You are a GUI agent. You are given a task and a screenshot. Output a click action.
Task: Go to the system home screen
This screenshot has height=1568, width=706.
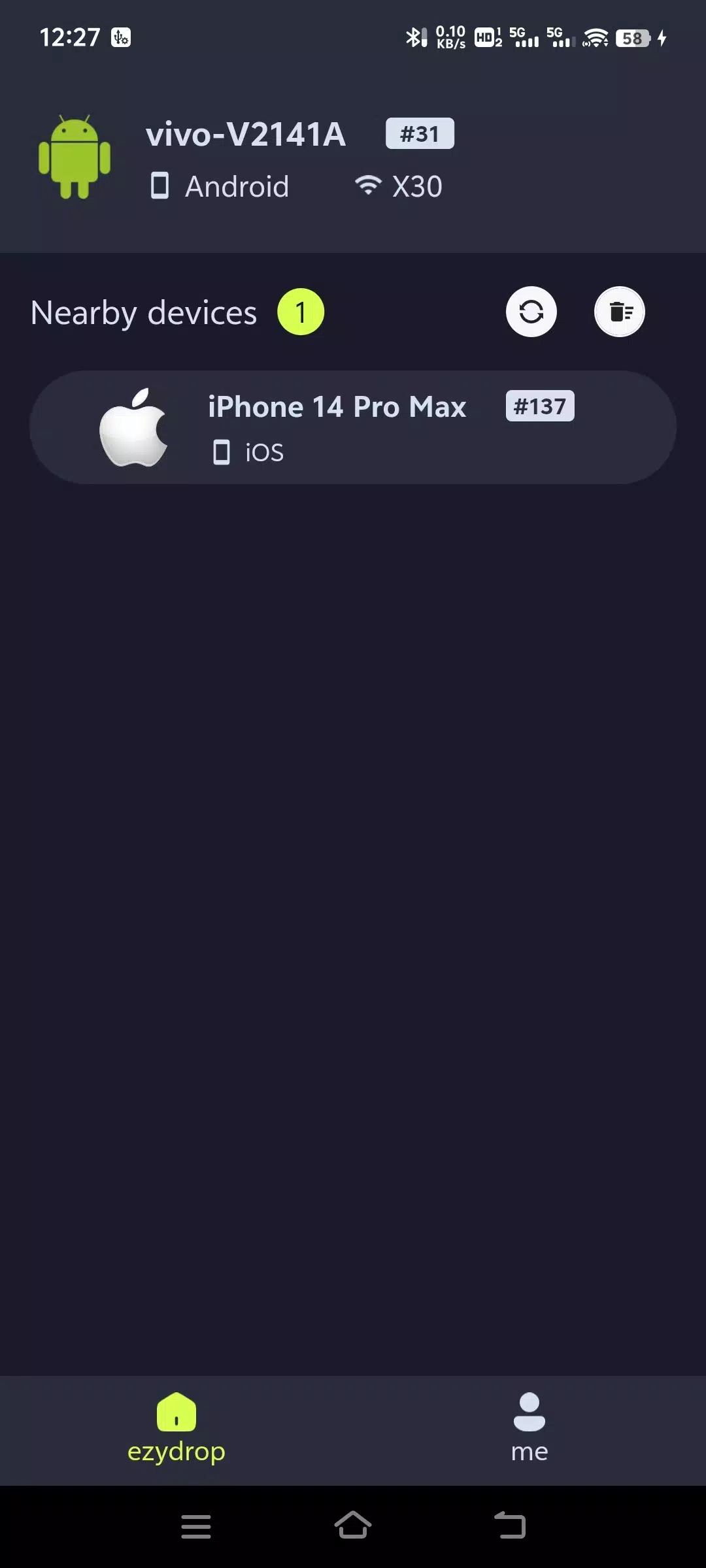[x=353, y=1526]
